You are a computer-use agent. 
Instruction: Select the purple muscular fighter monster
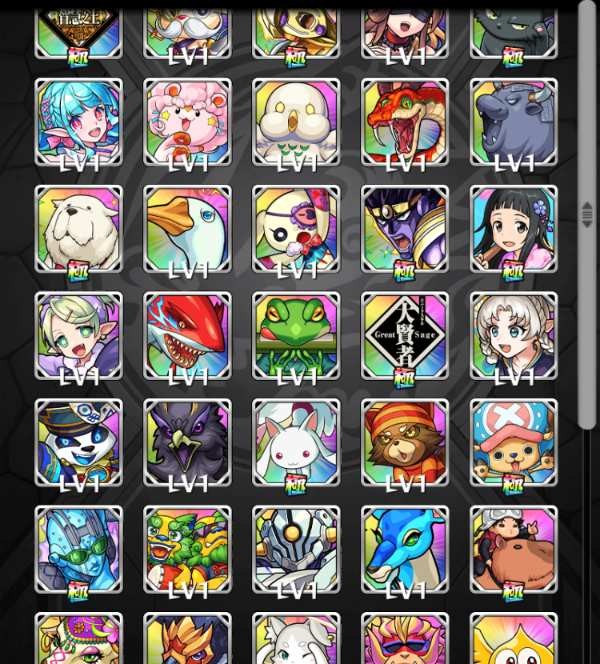(x=405, y=229)
